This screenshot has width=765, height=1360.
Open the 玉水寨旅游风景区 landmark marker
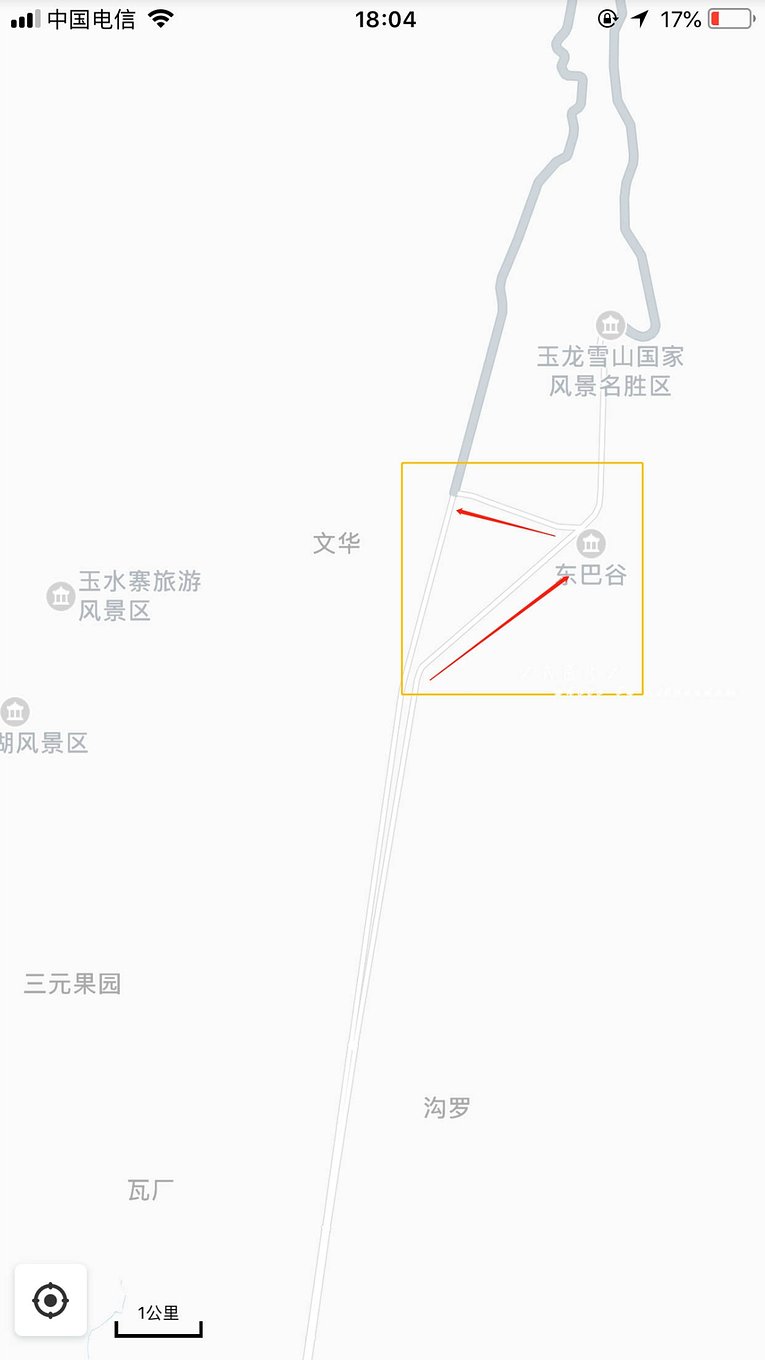(61, 596)
